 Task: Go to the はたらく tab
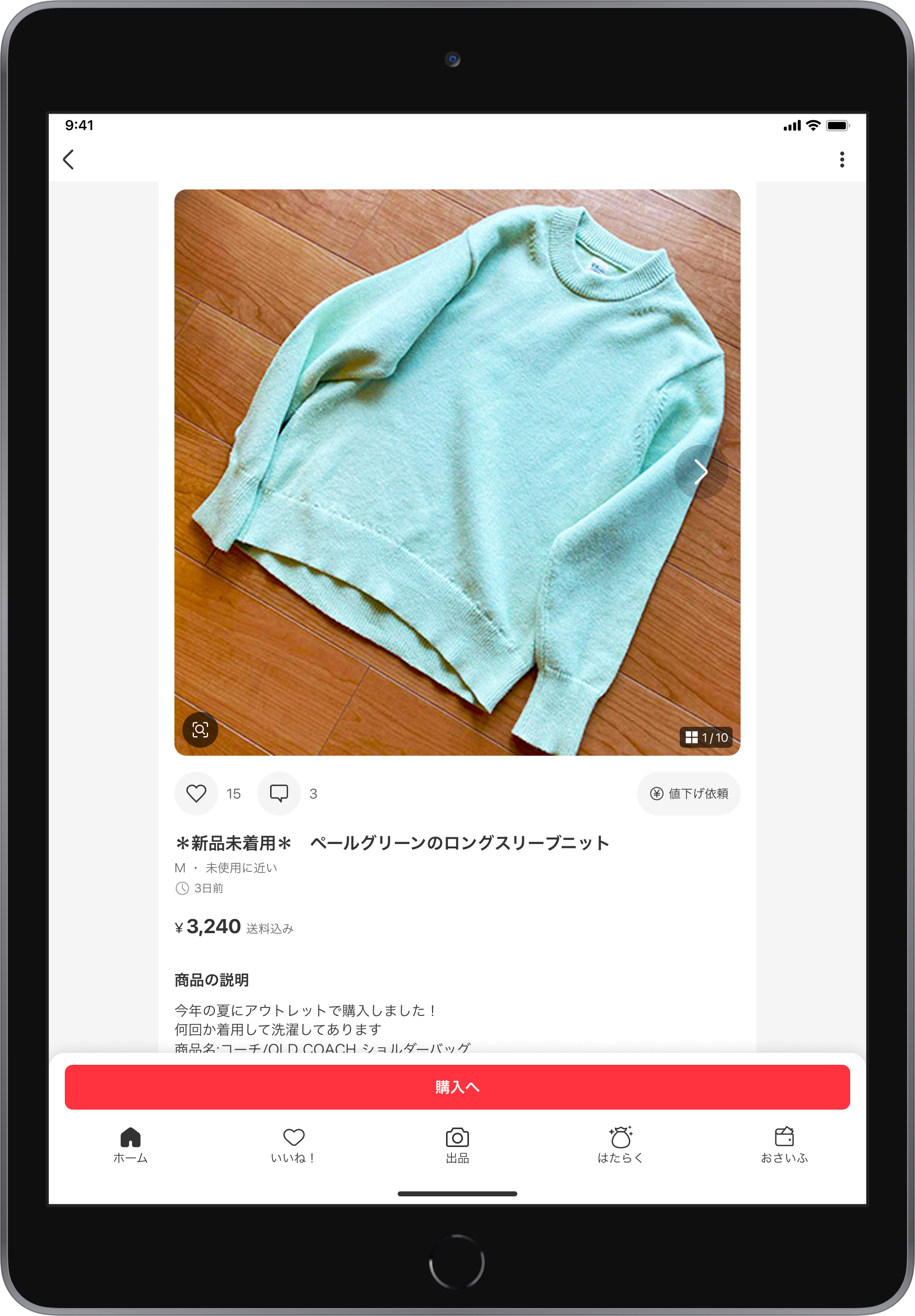[x=620, y=1145]
